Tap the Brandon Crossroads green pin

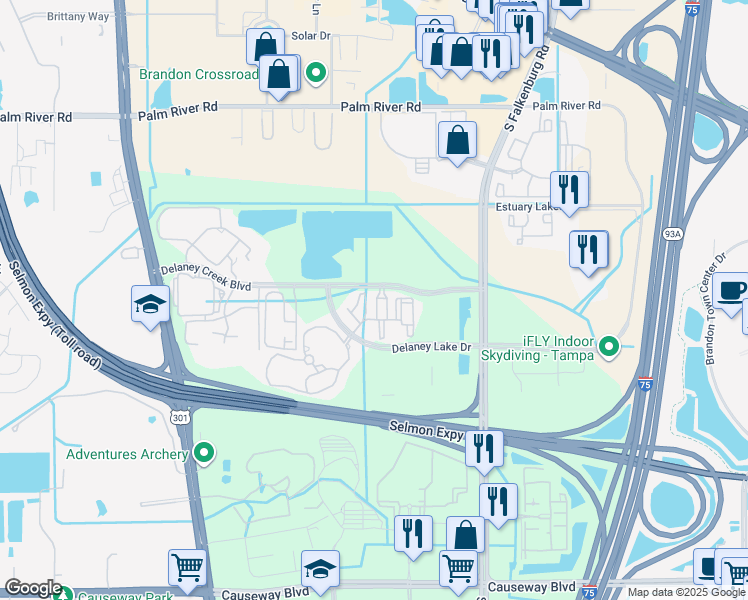[x=315, y=73]
